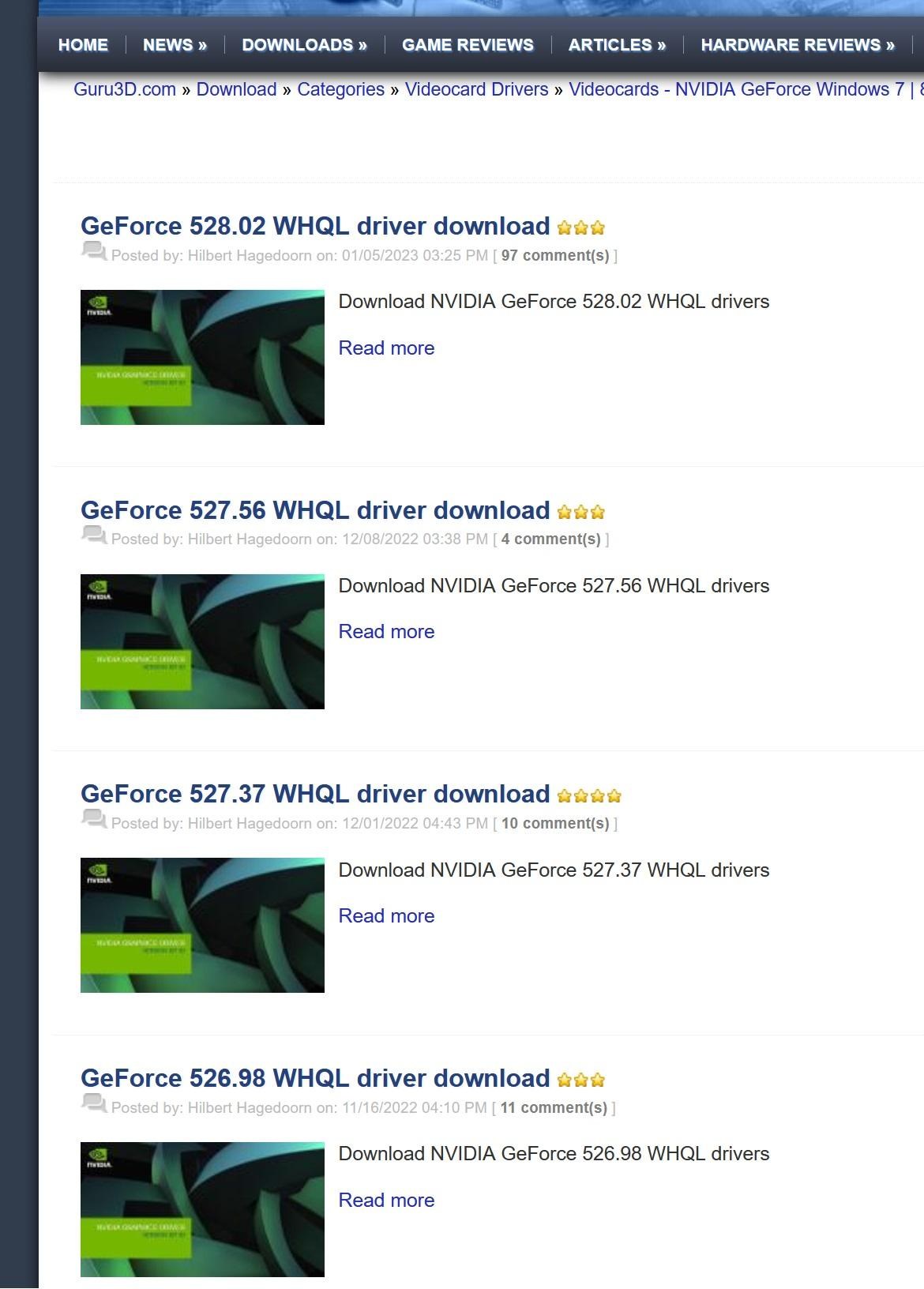Read more about GeForce 527.56 drivers
The width and height of the screenshot is (924, 1289).
(x=386, y=632)
